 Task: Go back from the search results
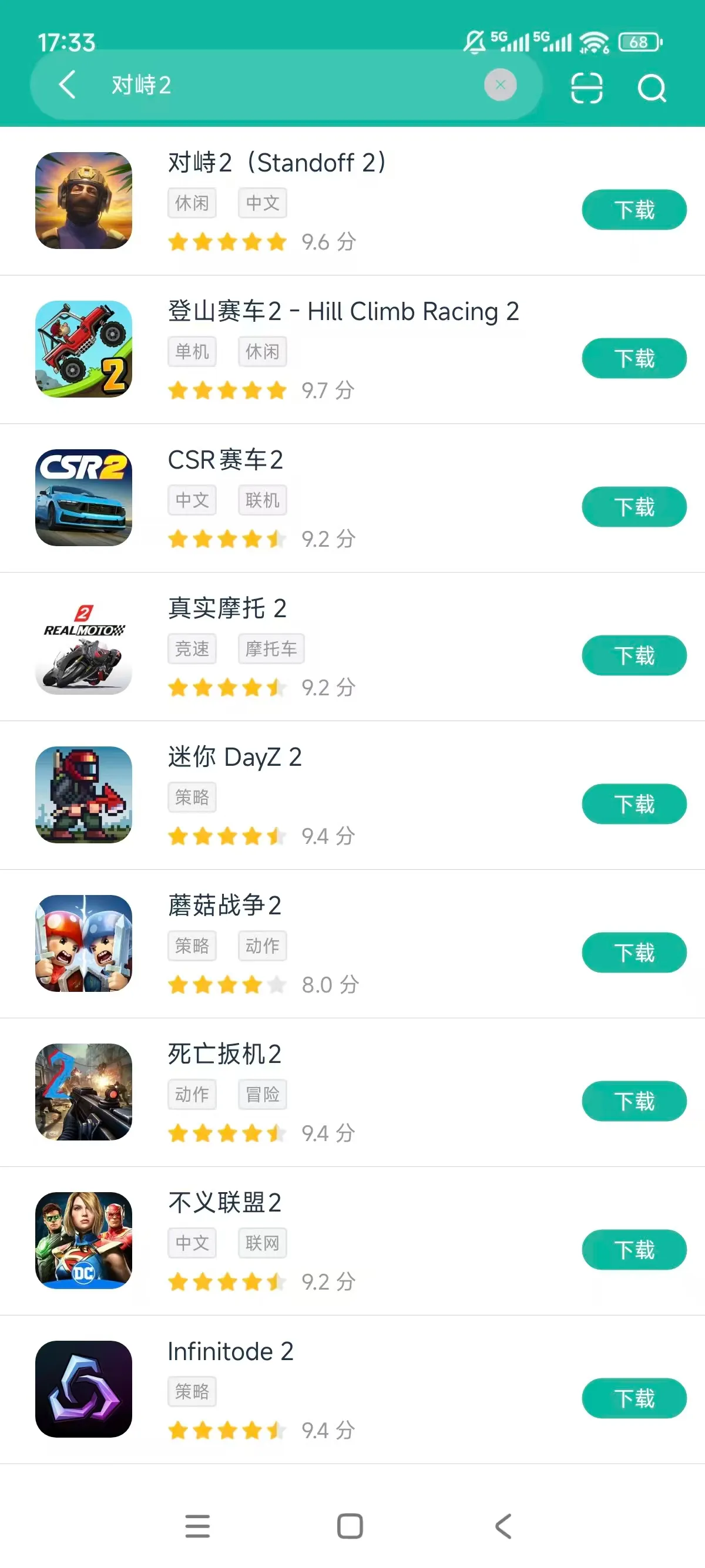pyautogui.click(x=67, y=85)
